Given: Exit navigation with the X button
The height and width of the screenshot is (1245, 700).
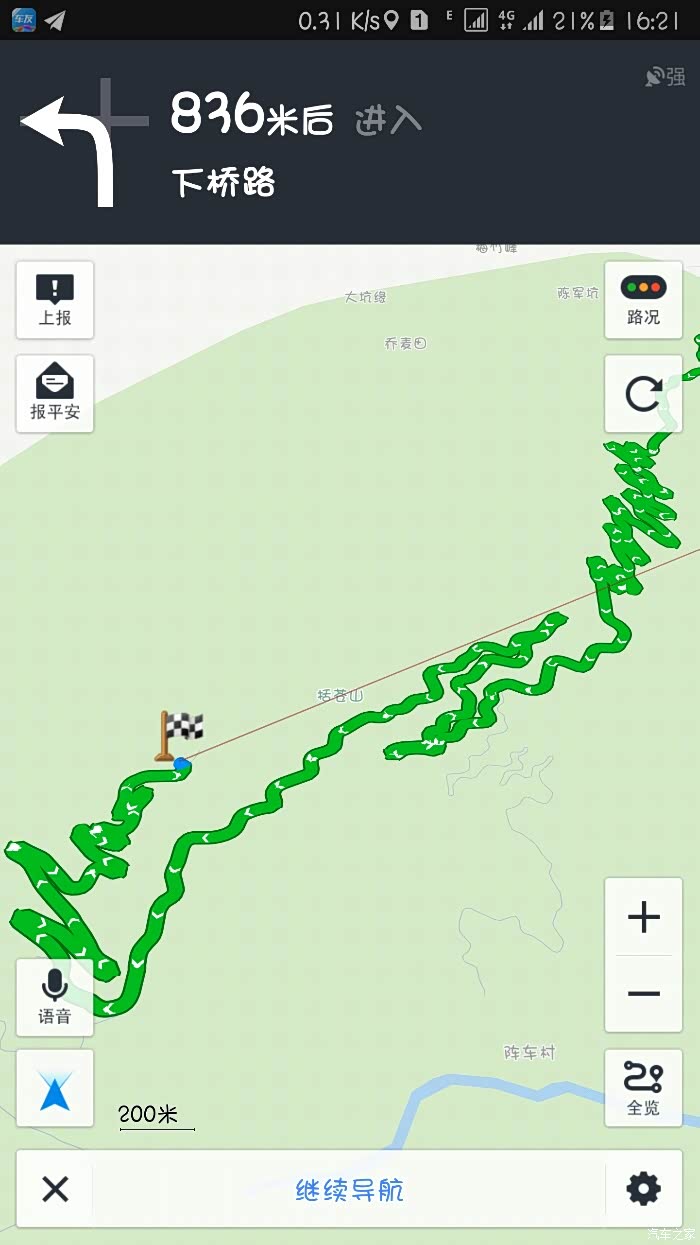Looking at the screenshot, I should (x=55, y=1189).
